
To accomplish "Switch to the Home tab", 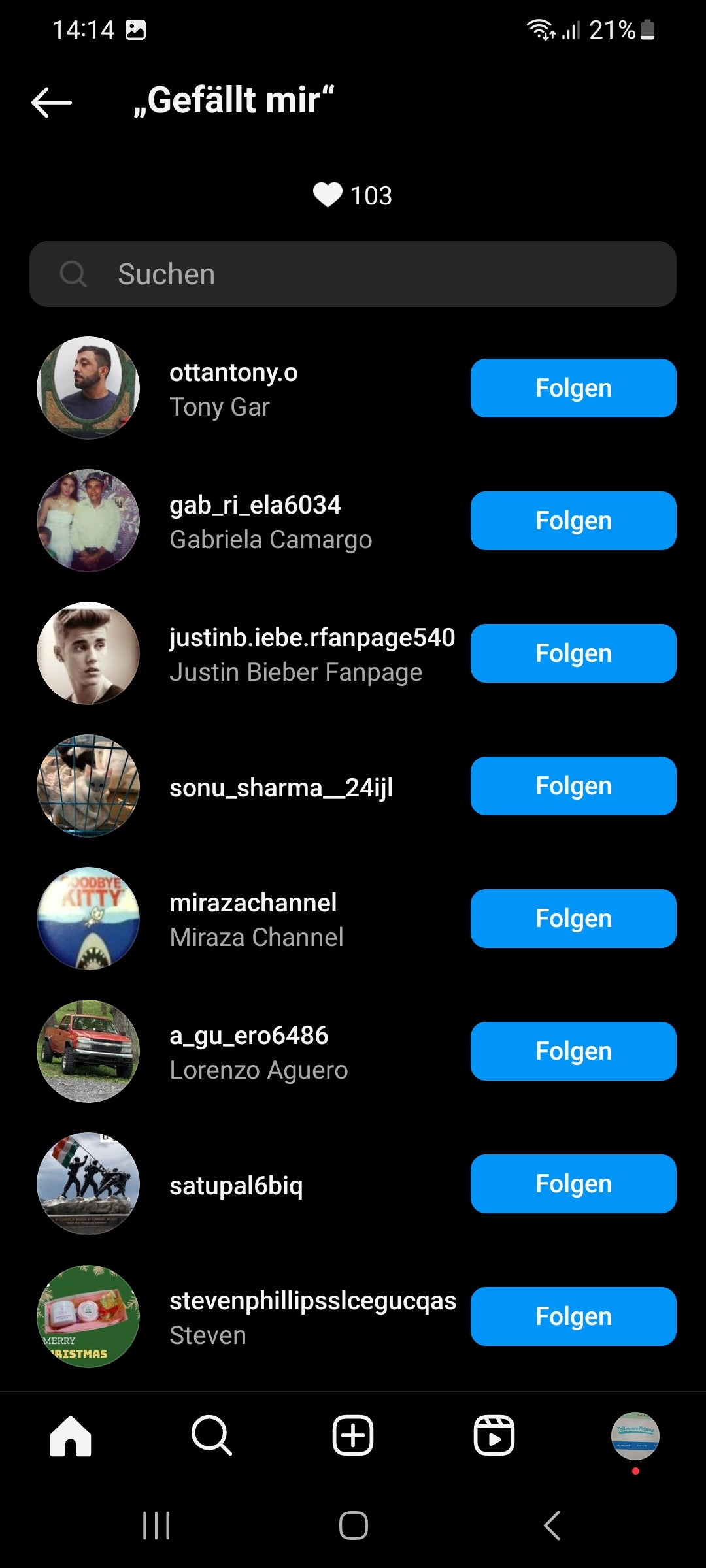I will pos(71,1436).
